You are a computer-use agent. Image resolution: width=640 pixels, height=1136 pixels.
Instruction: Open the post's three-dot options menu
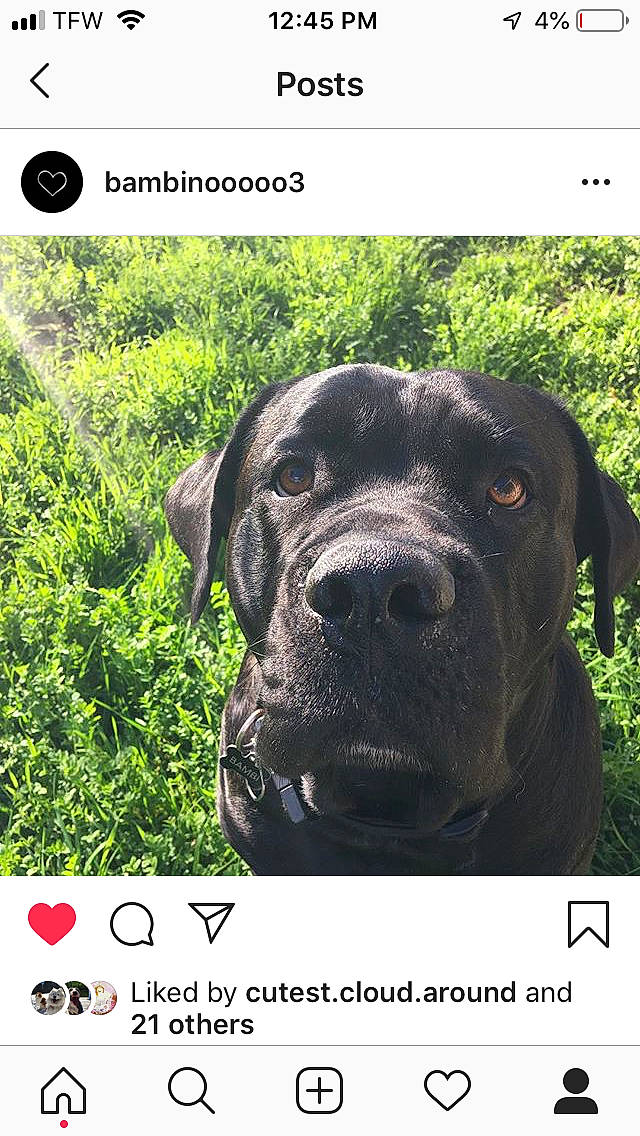pos(595,182)
